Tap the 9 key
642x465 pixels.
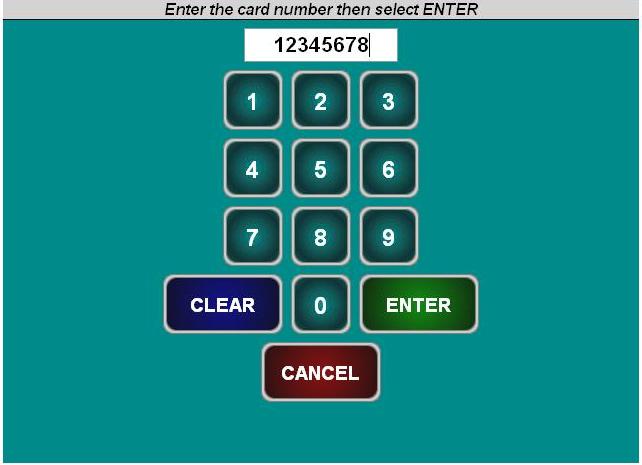pos(388,237)
